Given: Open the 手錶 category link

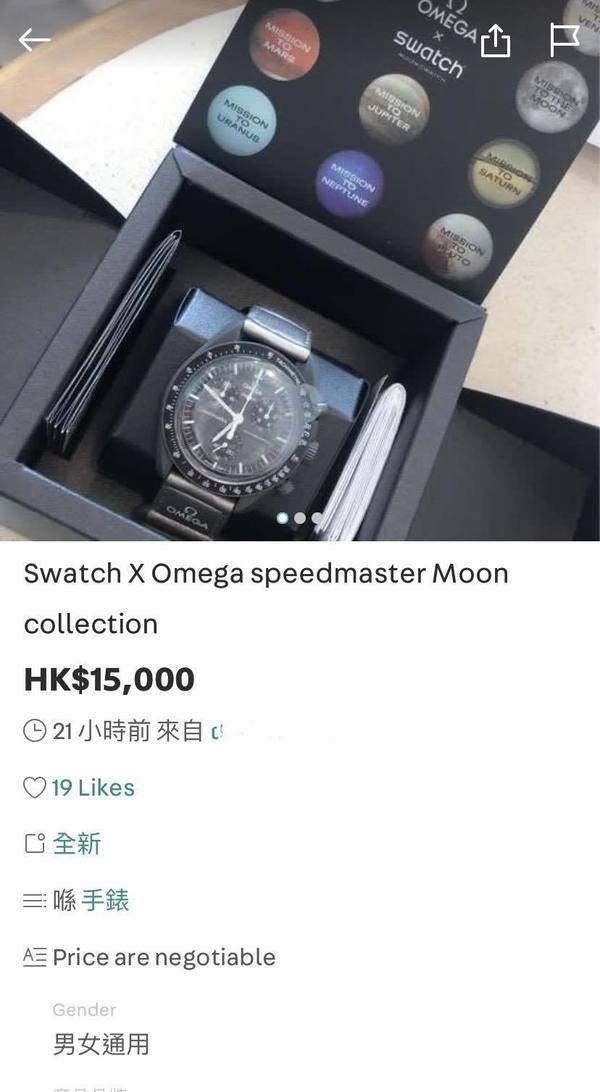Looking at the screenshot, I should click(x=105, y=900).
